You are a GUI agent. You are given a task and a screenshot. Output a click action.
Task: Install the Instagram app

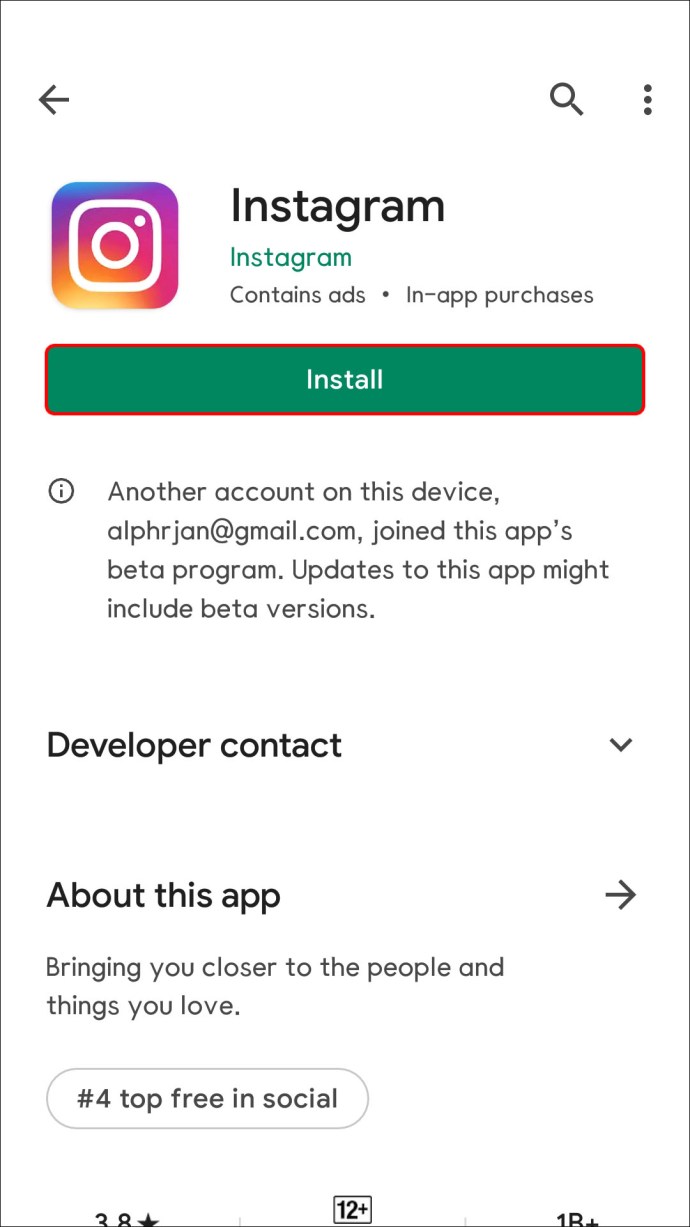pyautogui.click(x=345, y=379)
